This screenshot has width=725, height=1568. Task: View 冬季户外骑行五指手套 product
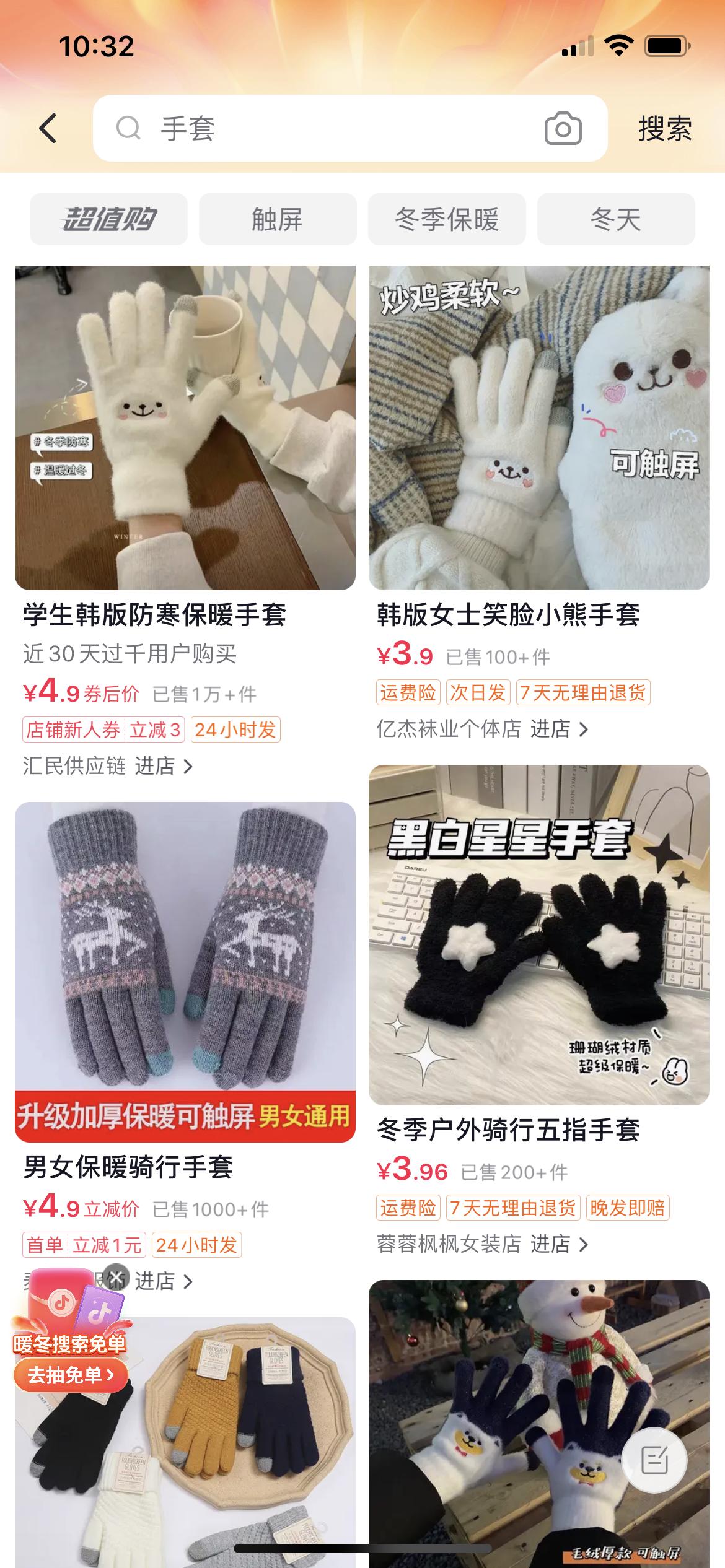coord(538,935)
